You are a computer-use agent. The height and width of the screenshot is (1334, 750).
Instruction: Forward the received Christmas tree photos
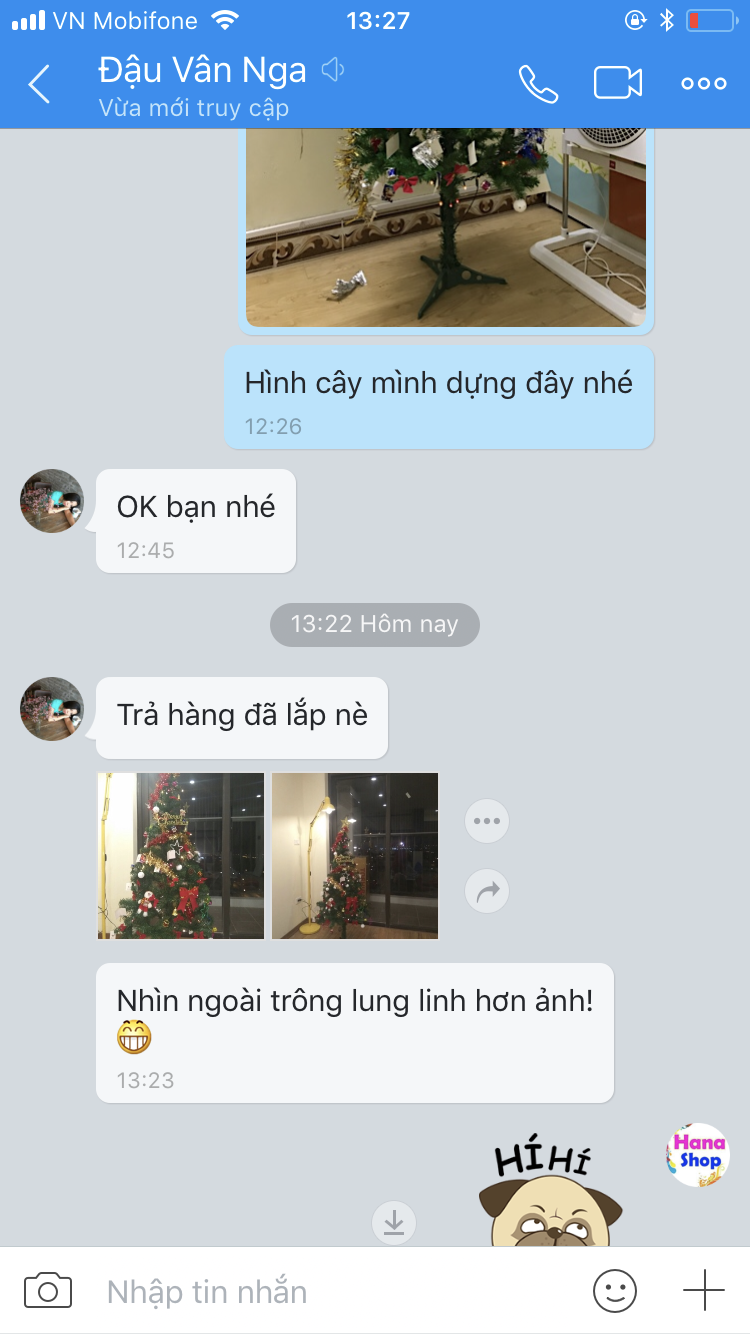[487, 892]
